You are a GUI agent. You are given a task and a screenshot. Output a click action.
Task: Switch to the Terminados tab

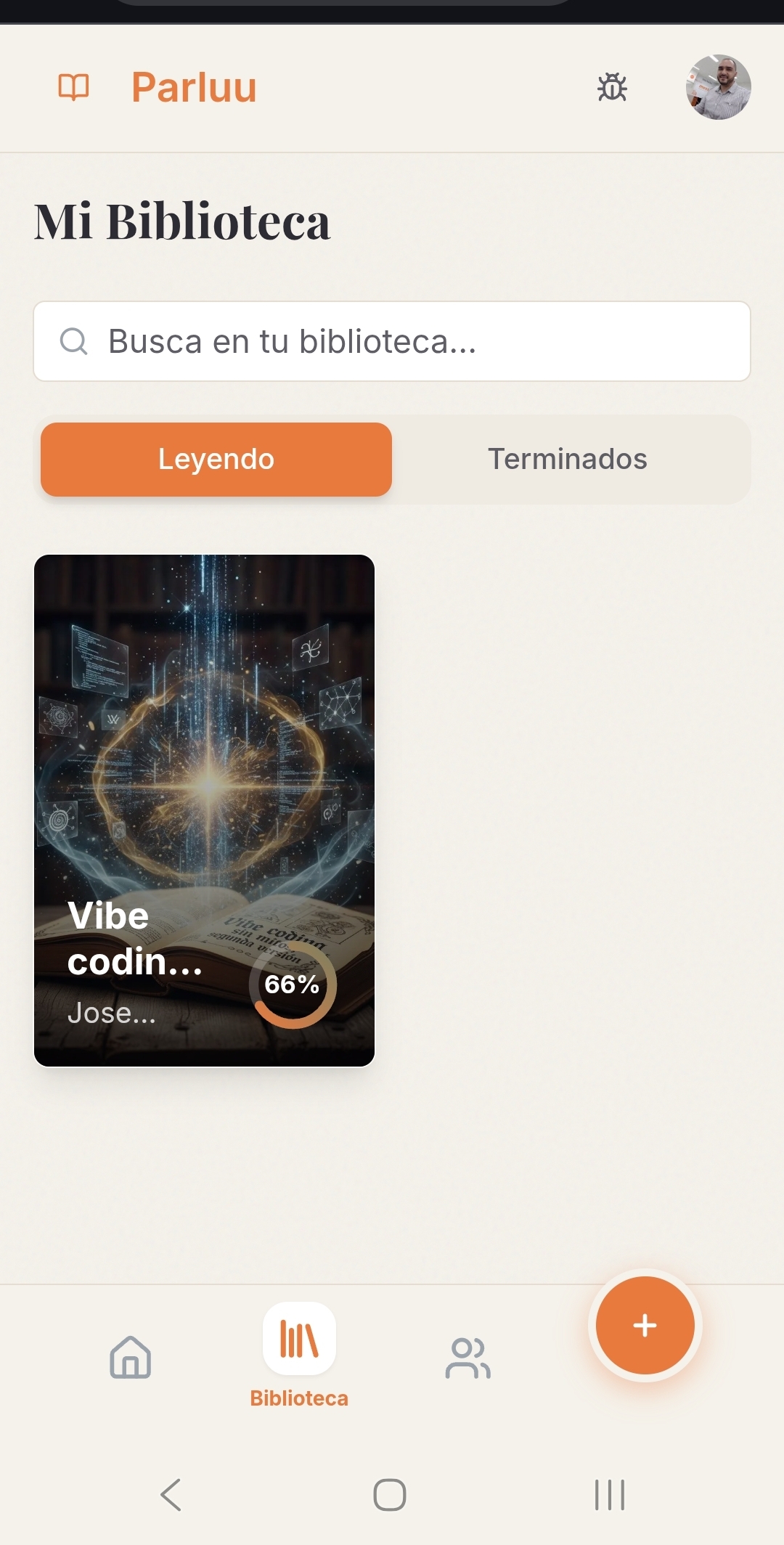tap(567, 460)
